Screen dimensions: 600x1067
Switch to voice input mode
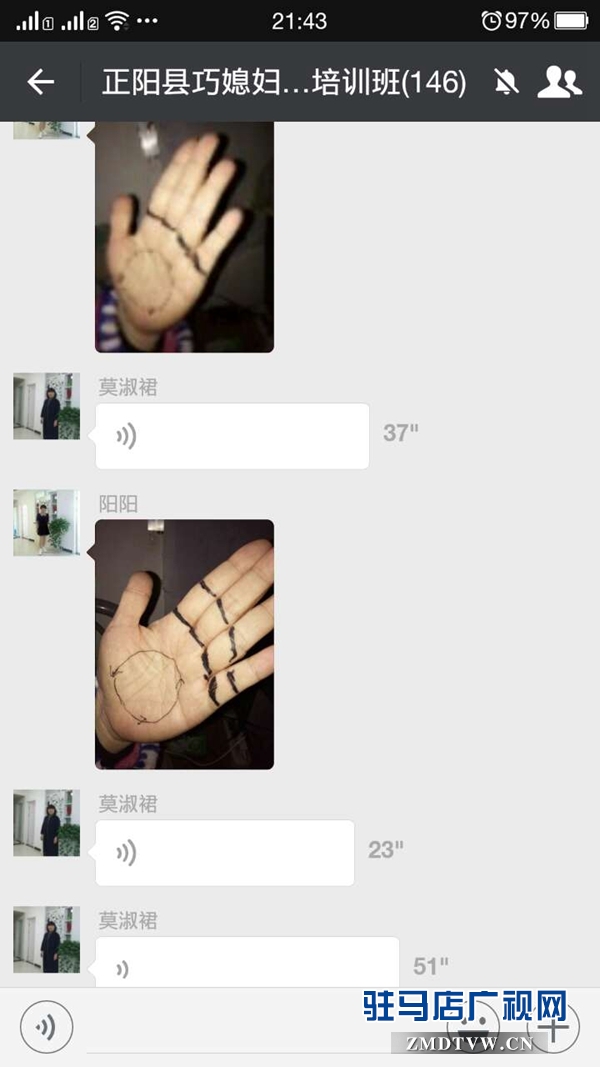pos(46,1026)
